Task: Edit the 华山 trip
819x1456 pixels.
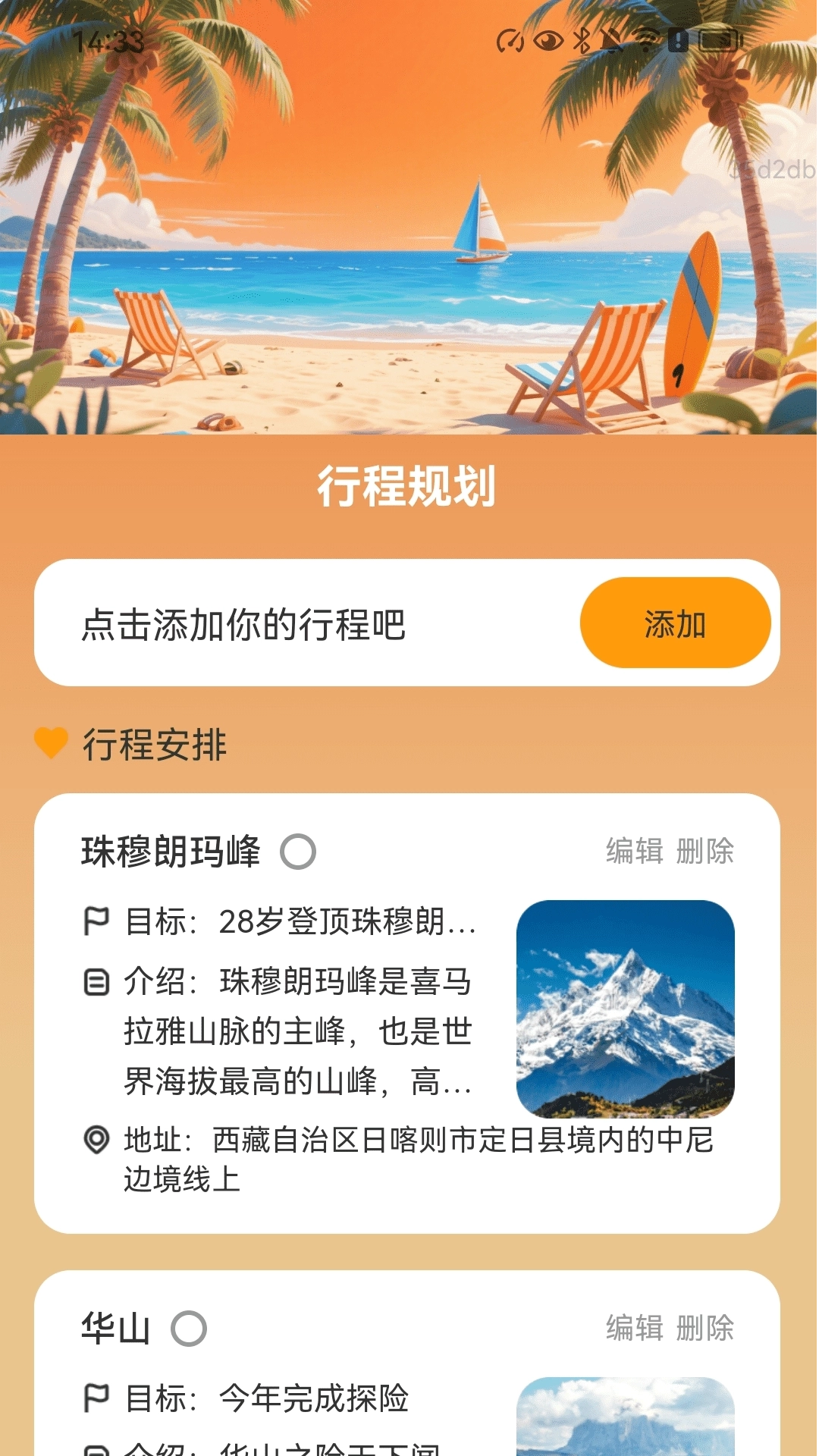Action: tap(635, 1329)
